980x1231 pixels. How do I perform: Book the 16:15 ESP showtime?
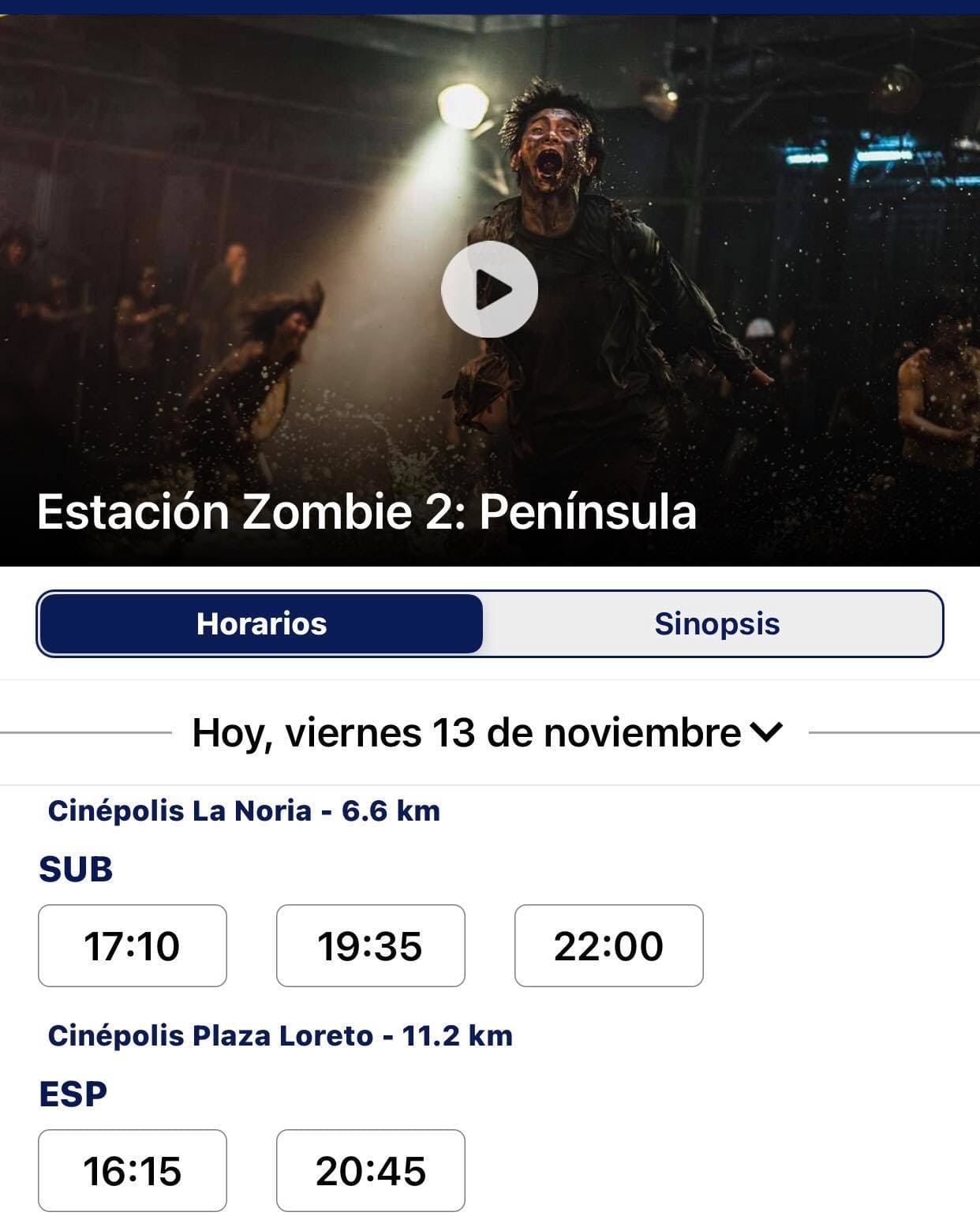133,1170
